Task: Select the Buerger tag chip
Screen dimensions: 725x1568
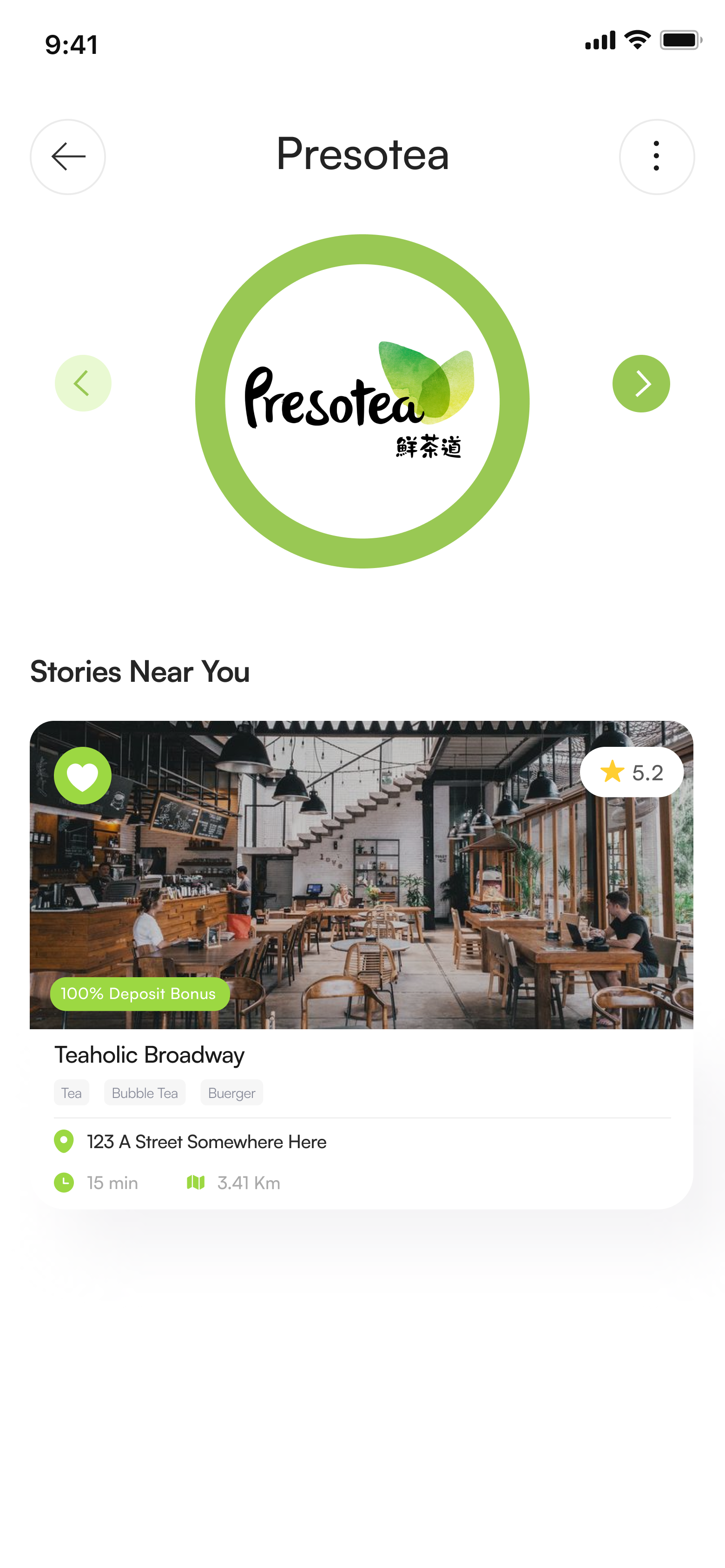Action: pyautogui.click(x=231, y=1092)
